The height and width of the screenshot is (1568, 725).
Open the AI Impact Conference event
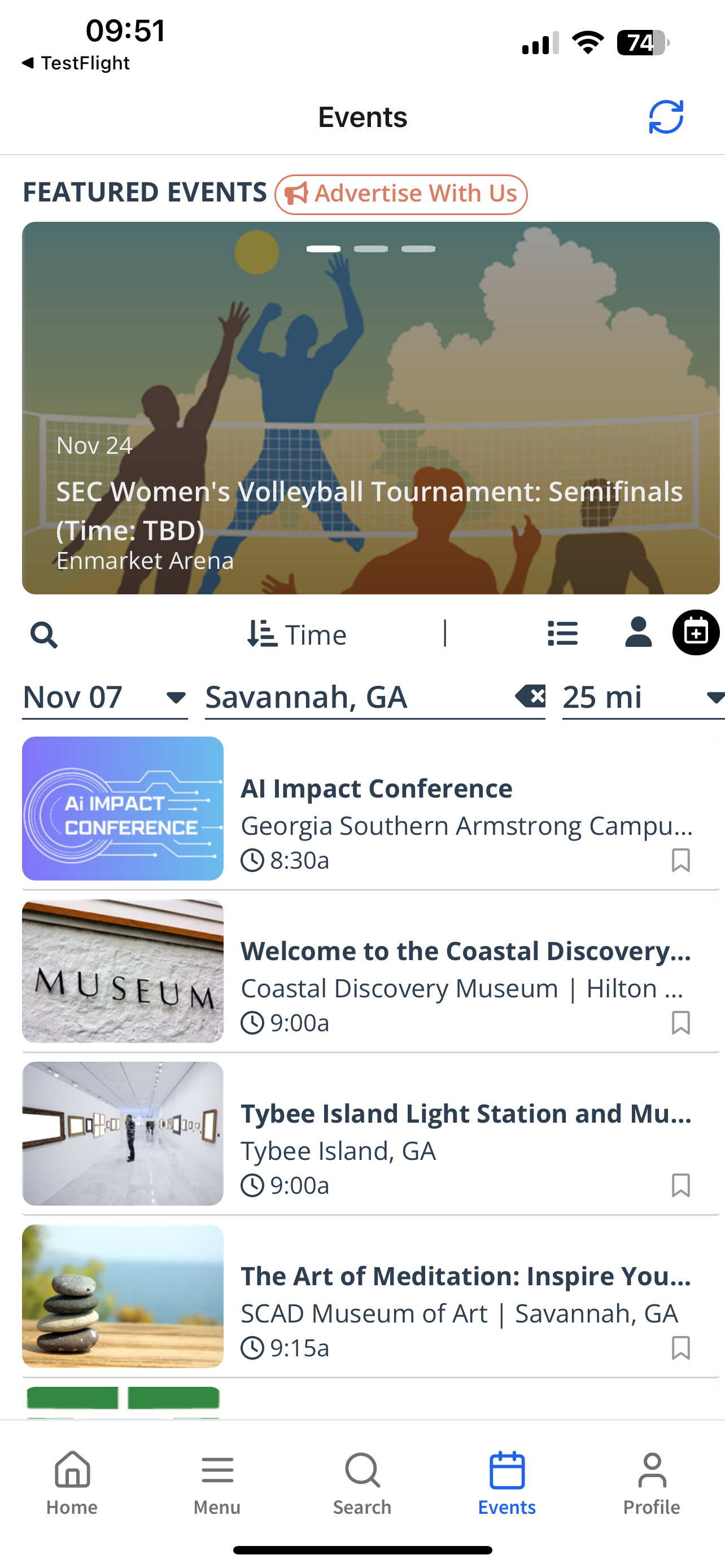tap(371, 808)
